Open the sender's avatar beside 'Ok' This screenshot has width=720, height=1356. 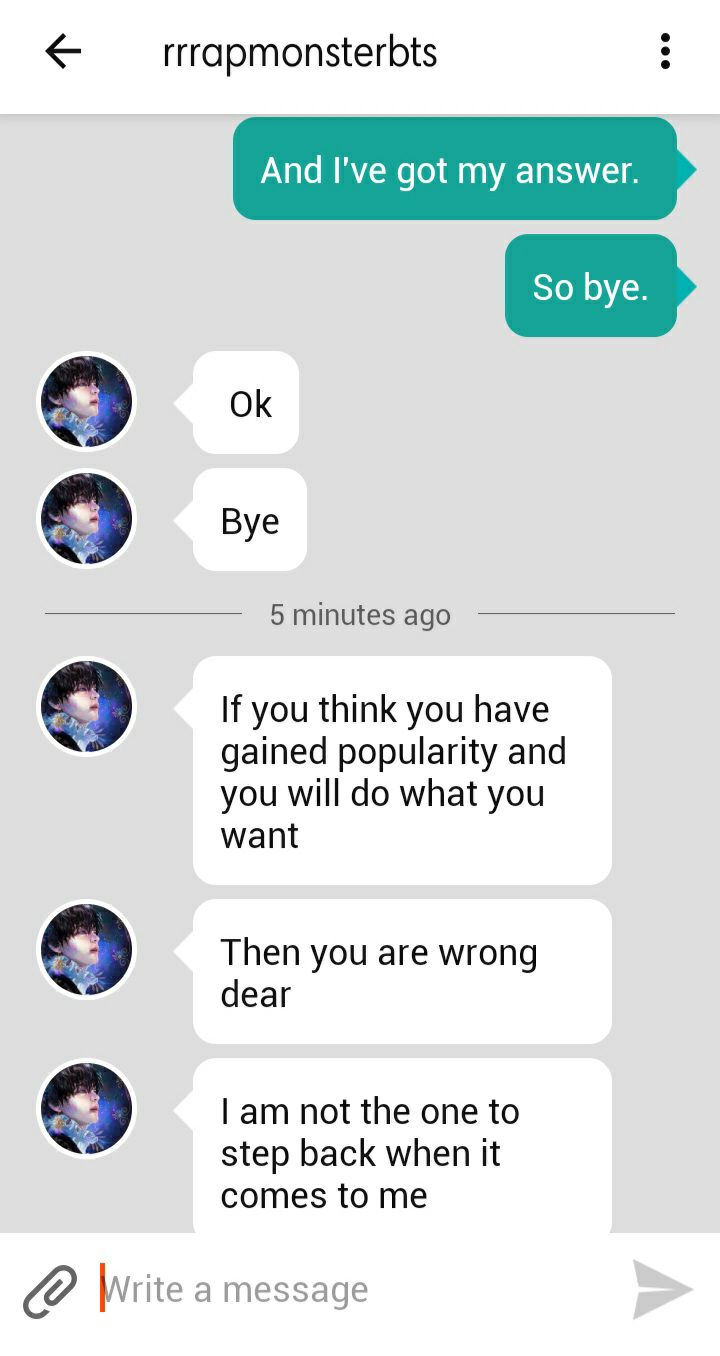coord(86,402)
